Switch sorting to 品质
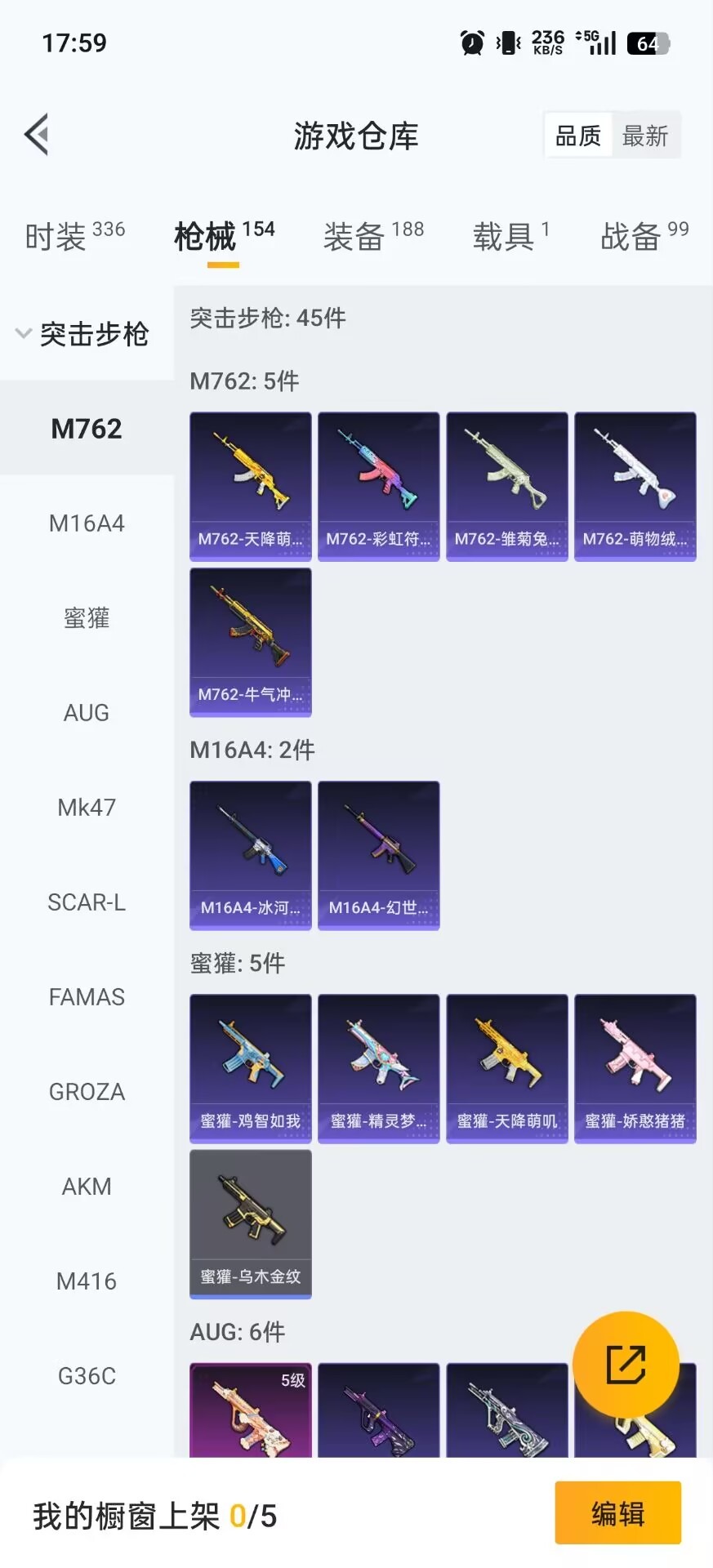713x1568 pixels. [578, 135]
